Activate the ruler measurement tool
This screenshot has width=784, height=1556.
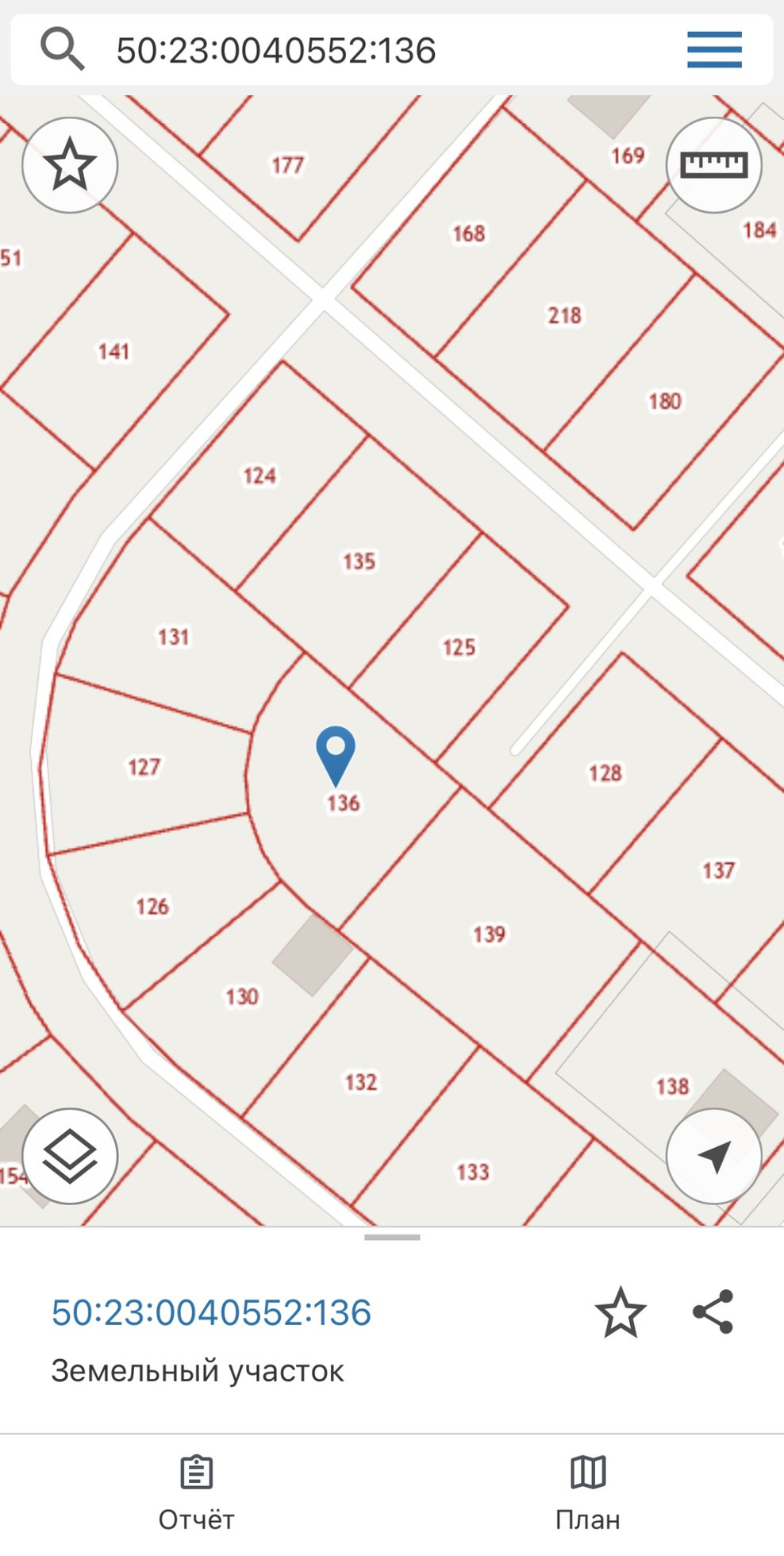point(714,165)
